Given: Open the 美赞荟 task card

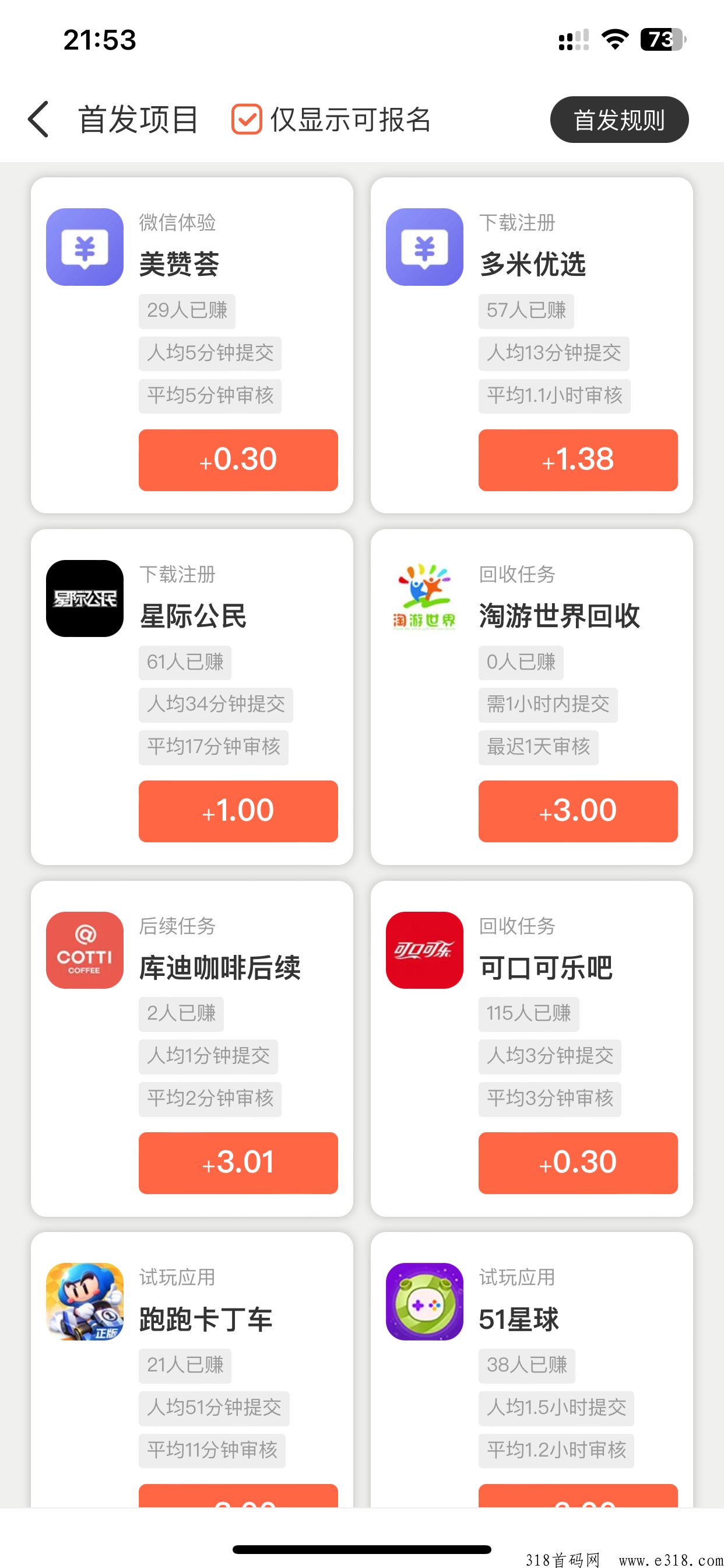Looking at the screenshot, I should 179,264.
